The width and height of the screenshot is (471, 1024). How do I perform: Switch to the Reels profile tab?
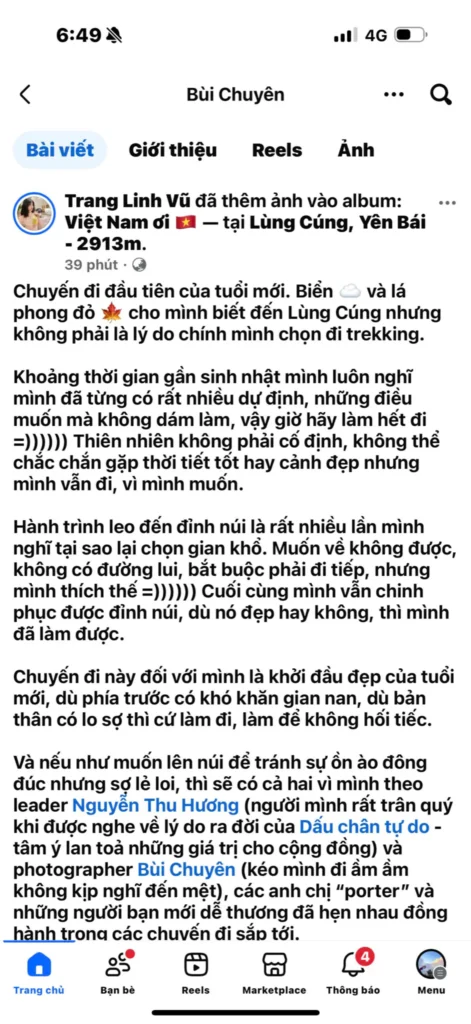tap(277, 150)
